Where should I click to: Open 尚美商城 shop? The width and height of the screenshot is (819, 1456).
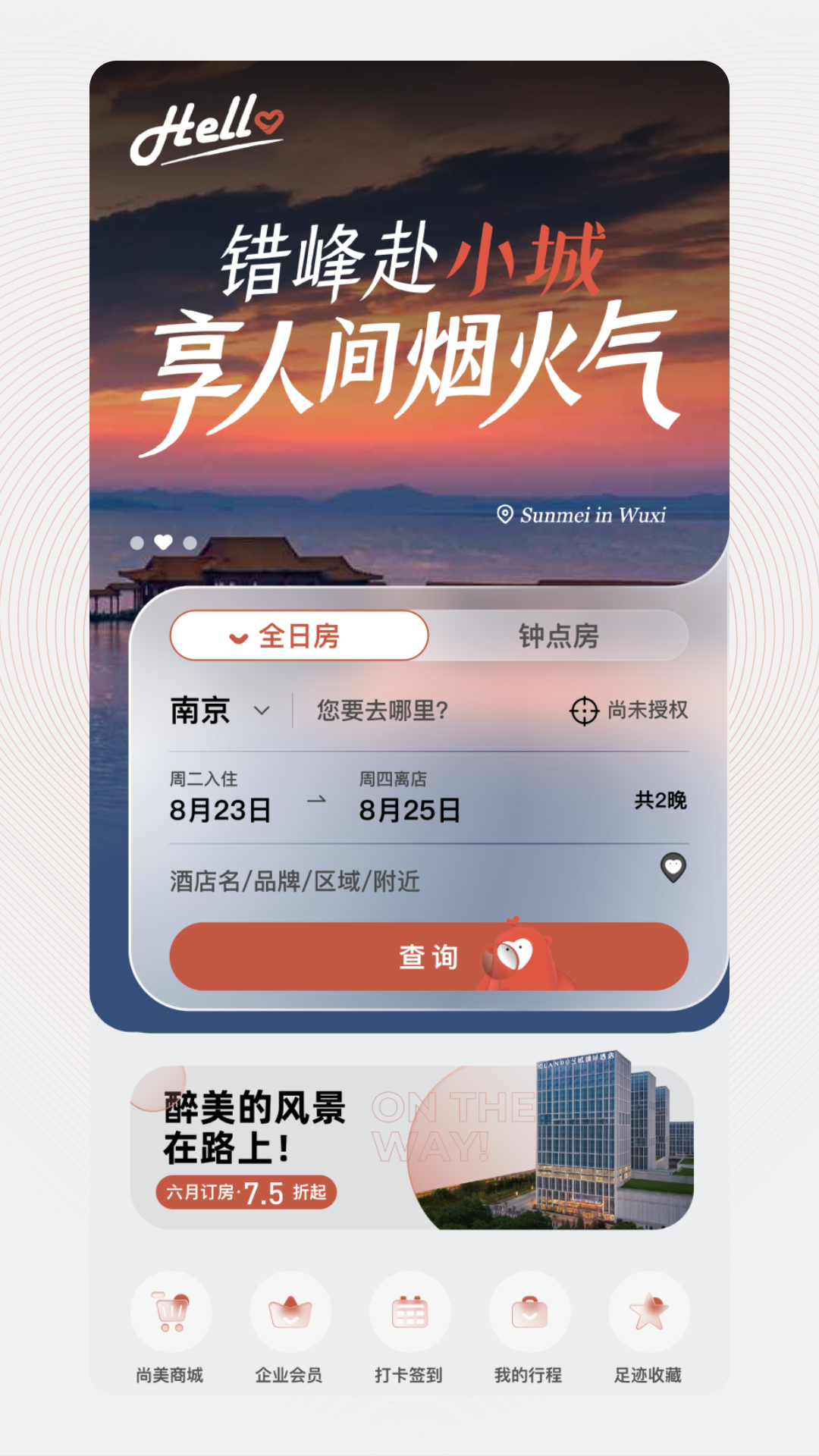click(x=170, y=1327)
